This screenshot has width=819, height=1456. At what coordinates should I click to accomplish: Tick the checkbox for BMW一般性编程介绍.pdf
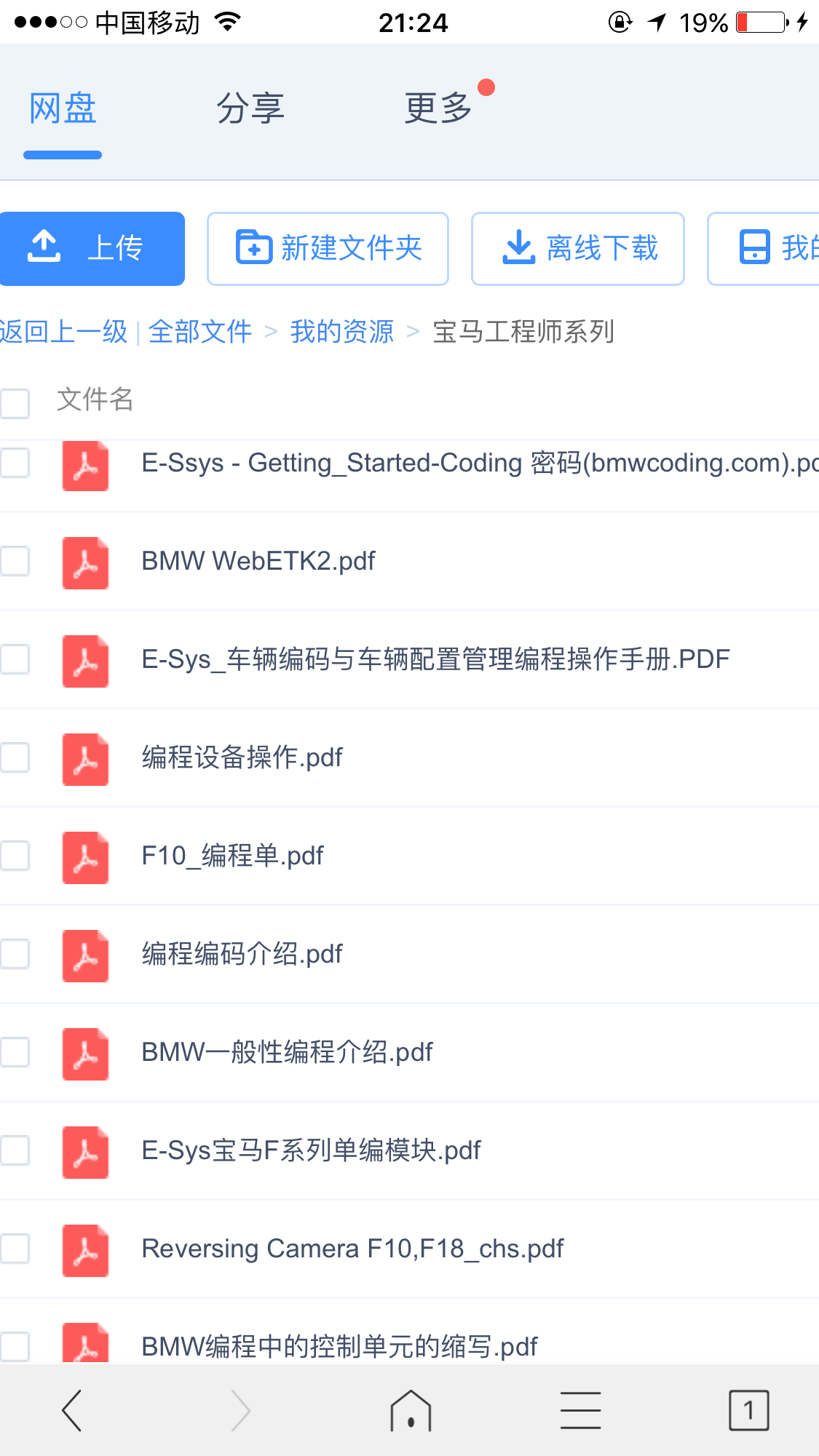point(15,1052)
